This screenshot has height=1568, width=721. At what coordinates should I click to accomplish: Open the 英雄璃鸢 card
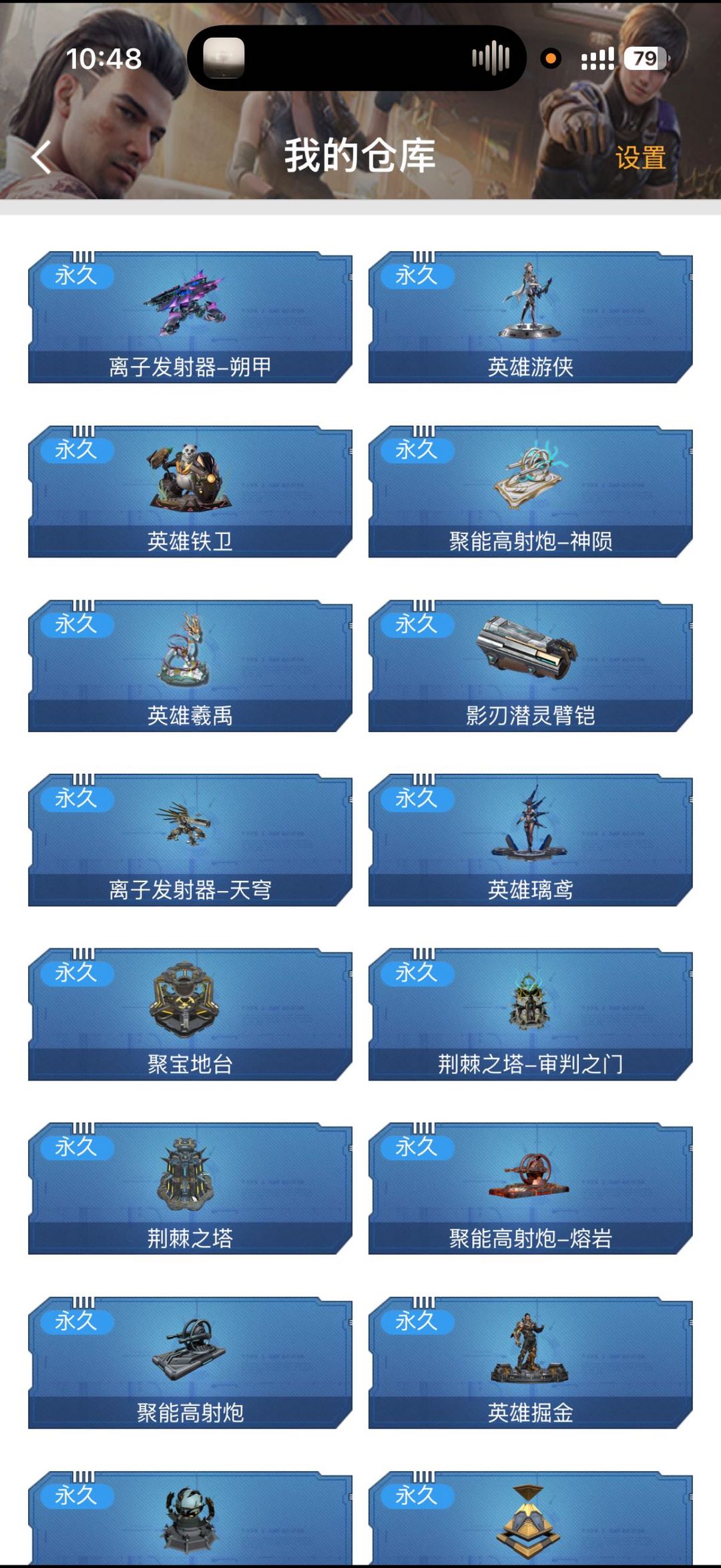[x=531, y=840]
